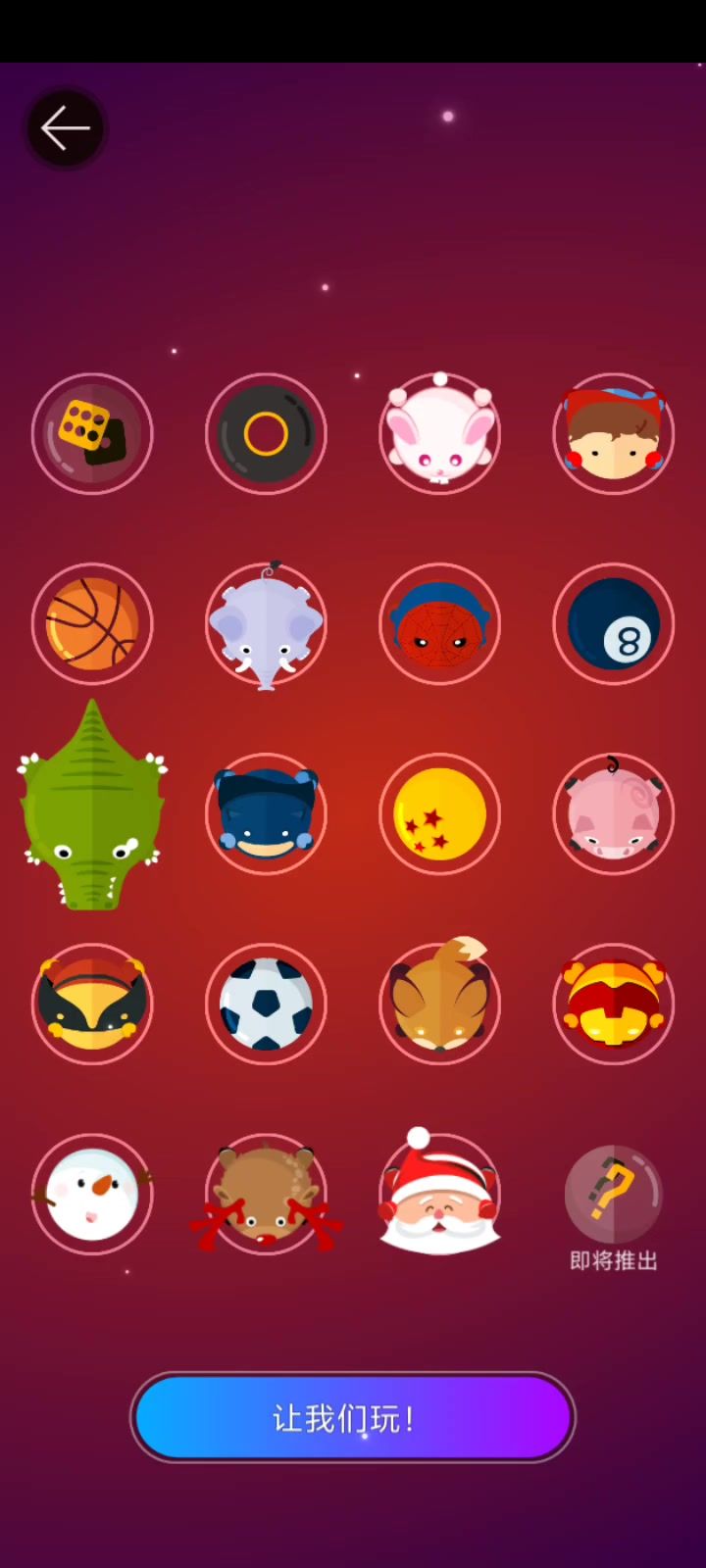Image resolution: width=706 pixels, height=1568 pixels.
Task: Select the red and gold armored hero skin
Action: point(613,1004)
